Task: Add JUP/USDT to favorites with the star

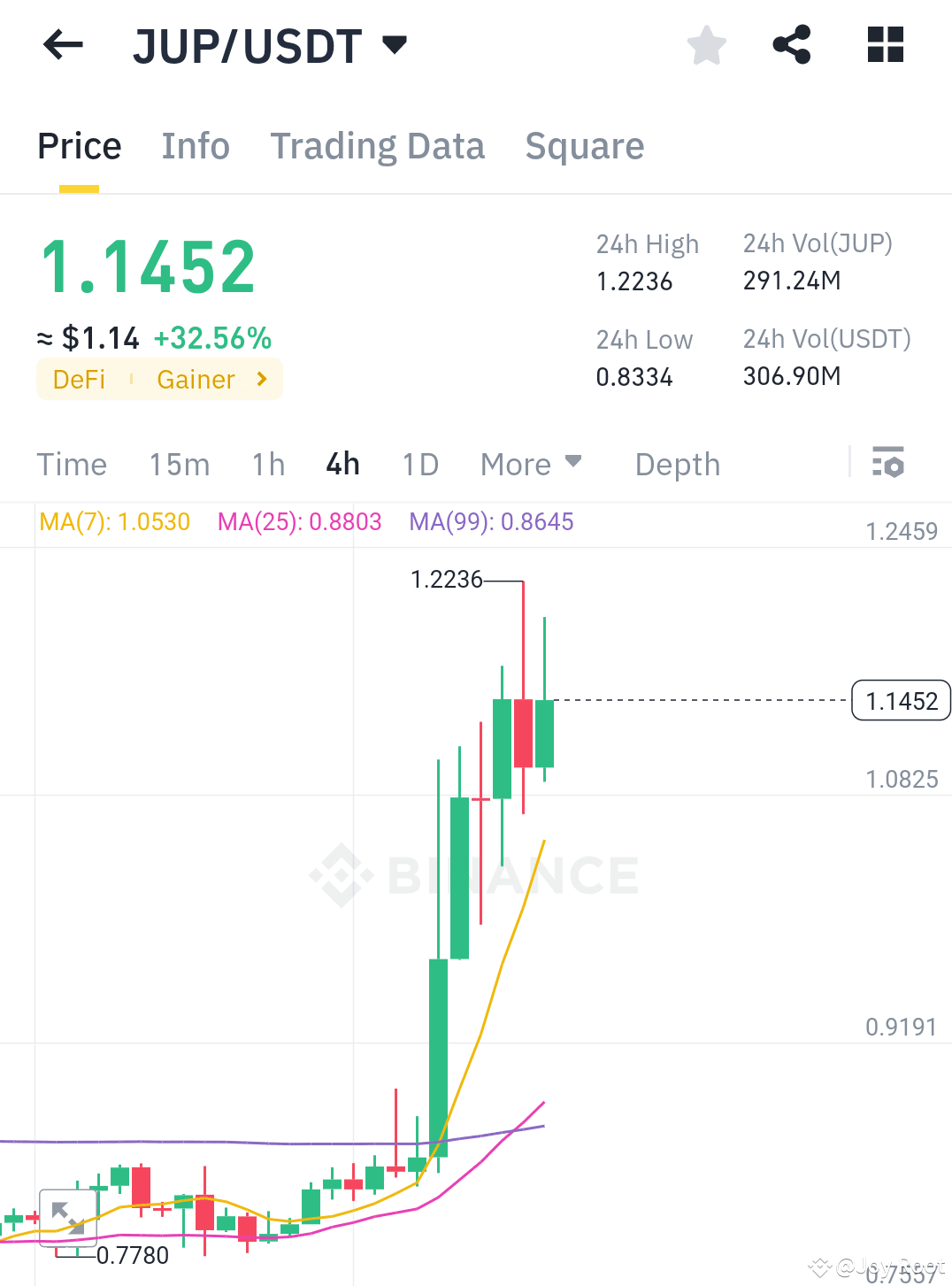Action: [706, 45]
